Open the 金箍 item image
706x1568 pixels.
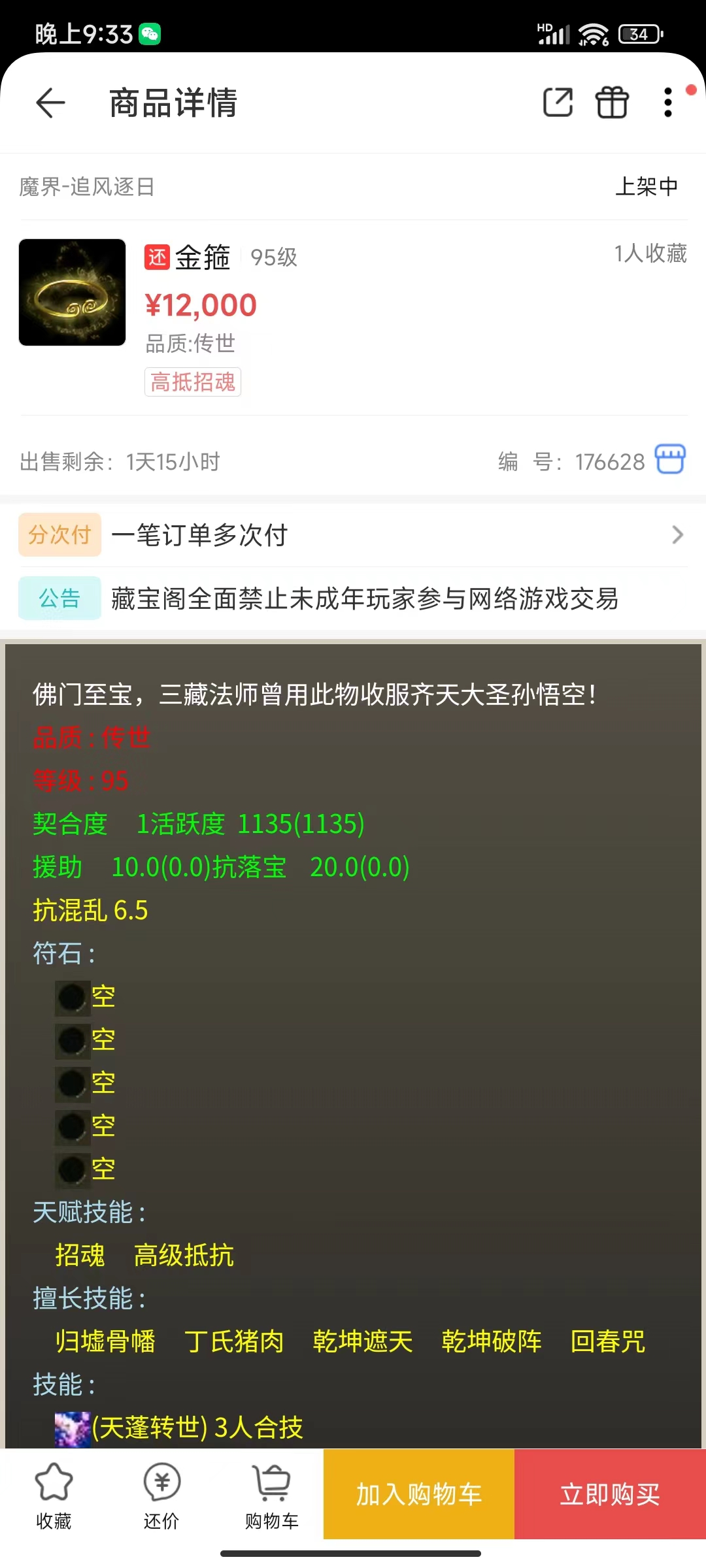point(73,292)
